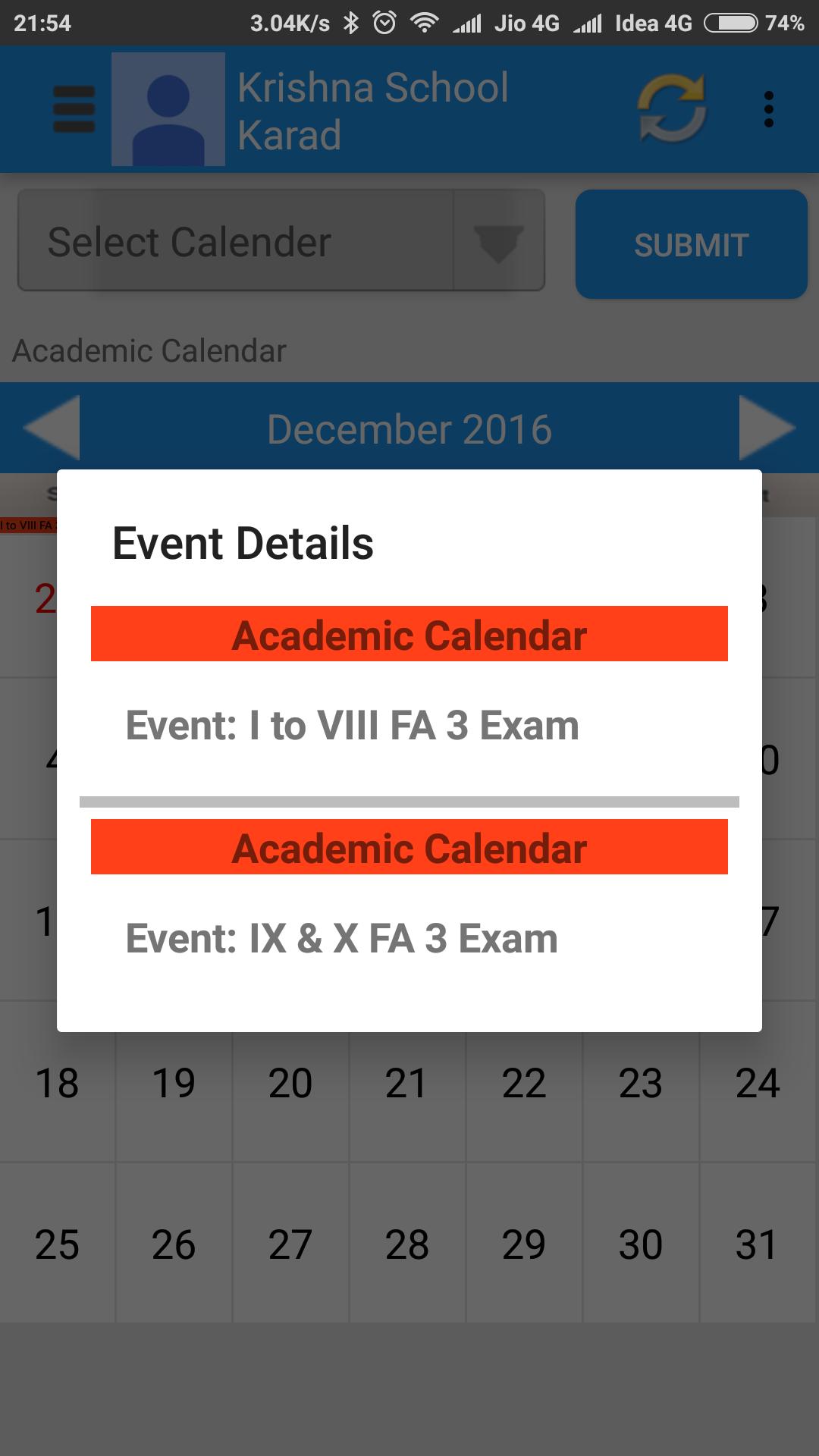Open the three-dot overflow menu
Viewport: 819px width, 1456px height.
(x=768, y=109)
